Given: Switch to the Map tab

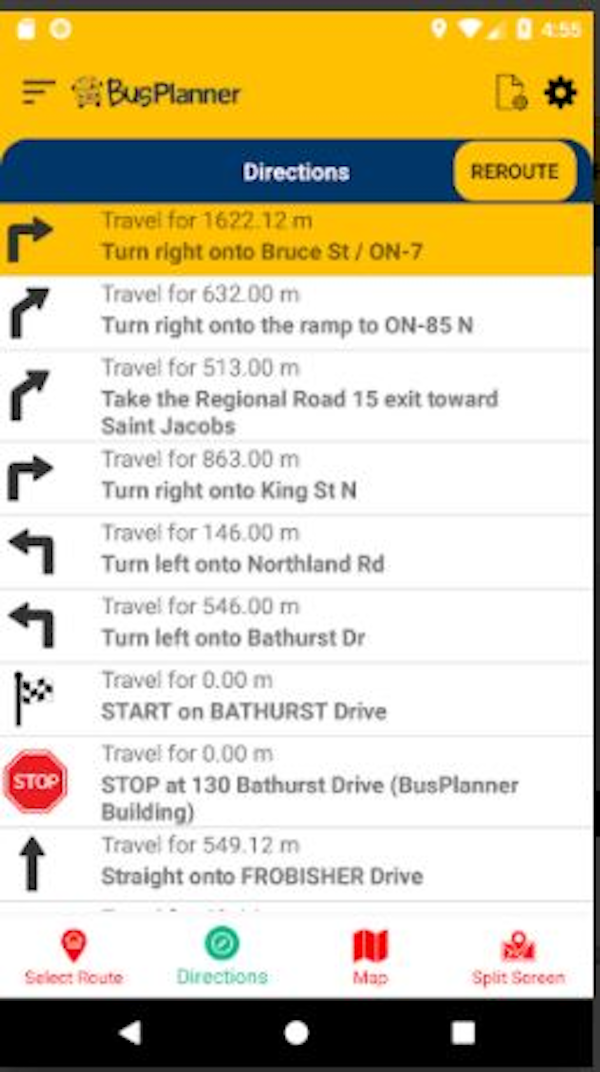Looking at the screenshot, I should (x=370, y=957).
